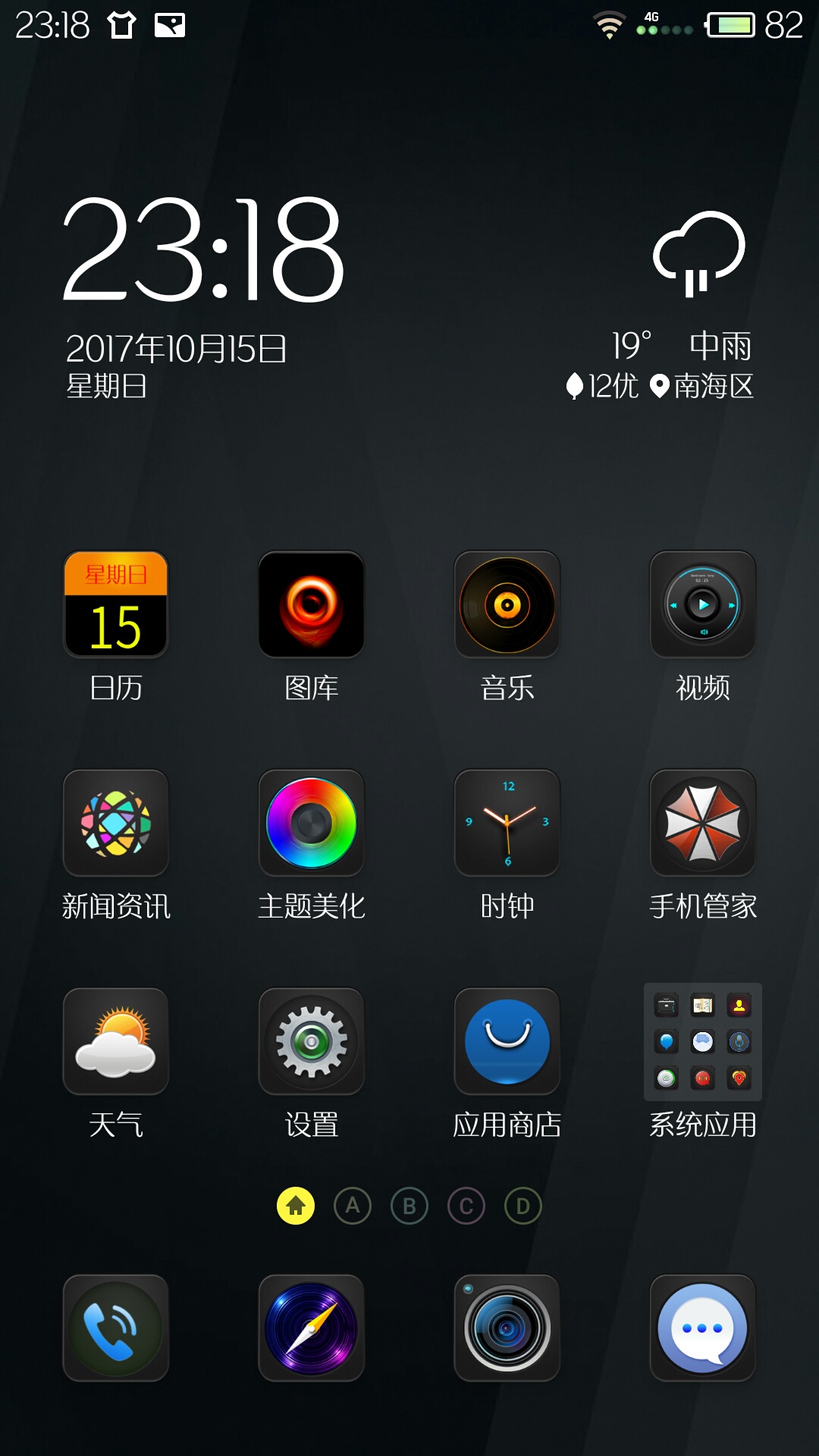This screenshot has height=1456, width=819.
Task: Launch the compass browser in the dock
Action: 312,1328
